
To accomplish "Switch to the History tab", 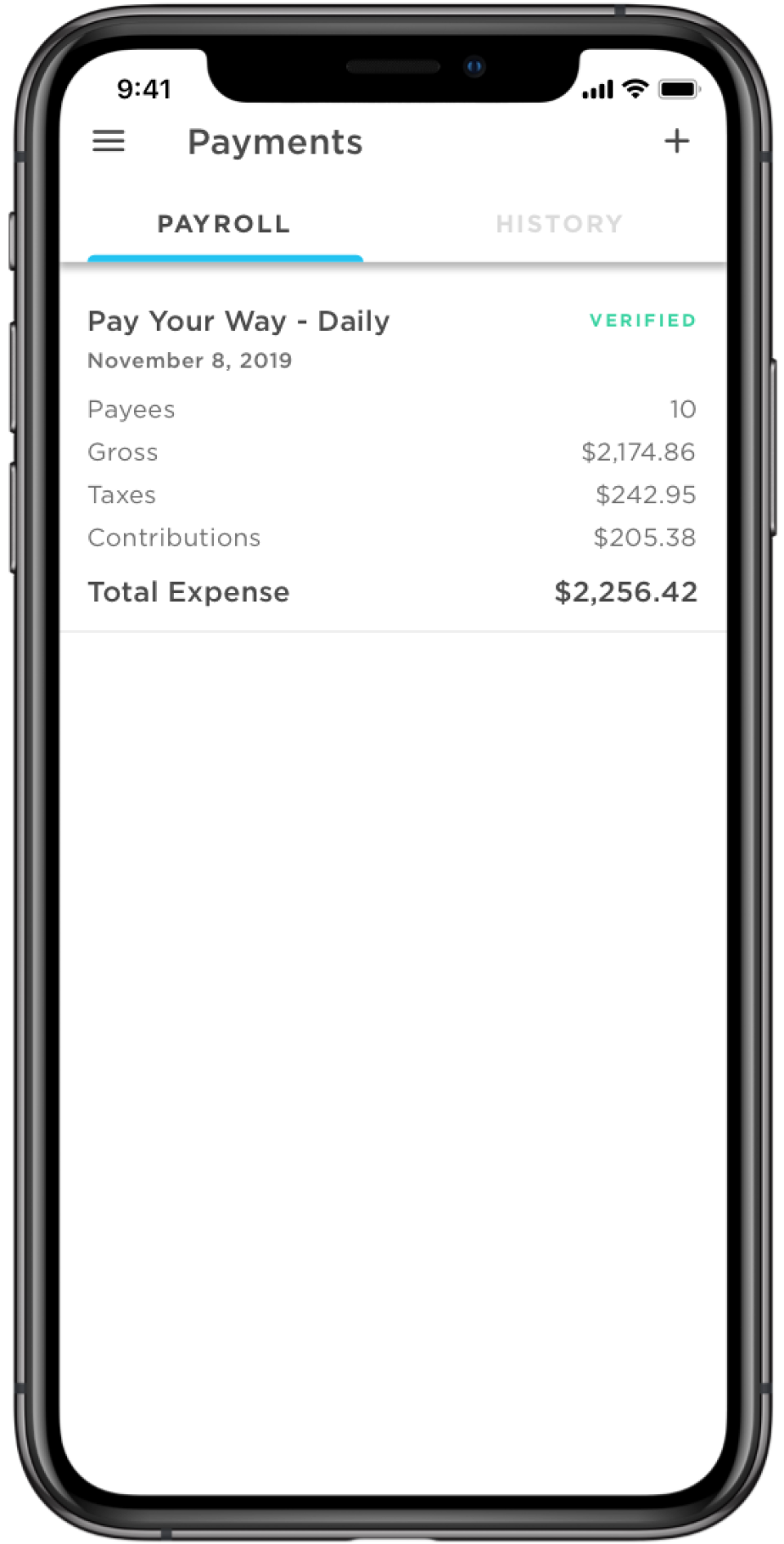I will click(x=559, y=224).
